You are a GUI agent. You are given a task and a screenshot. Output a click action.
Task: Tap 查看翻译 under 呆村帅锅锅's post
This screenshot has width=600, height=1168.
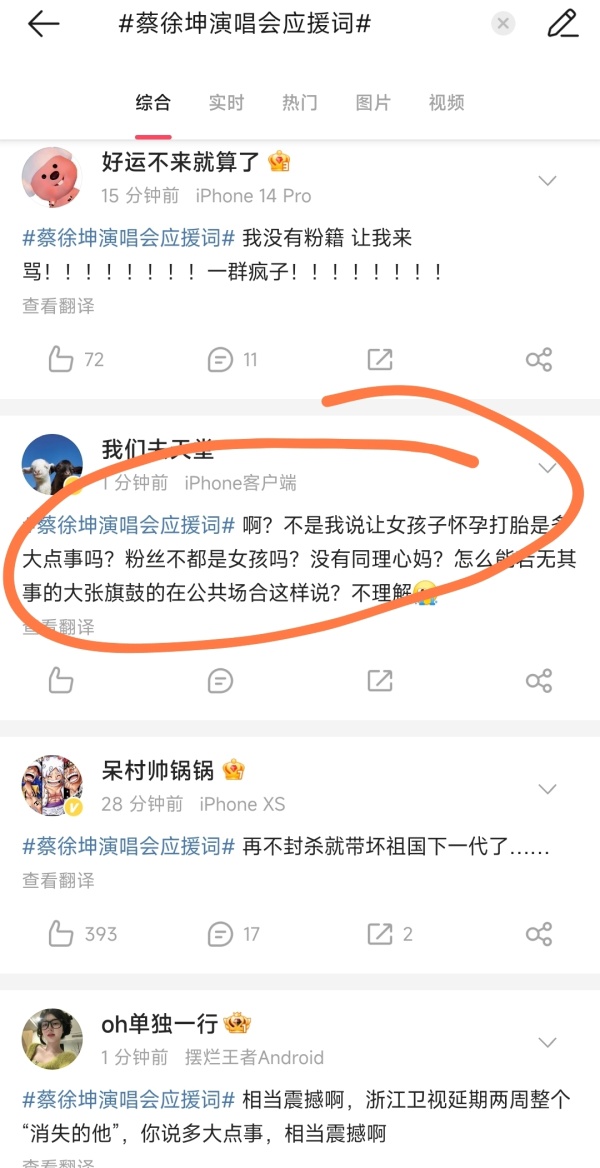pyautogui.click(x=58, y=881)
